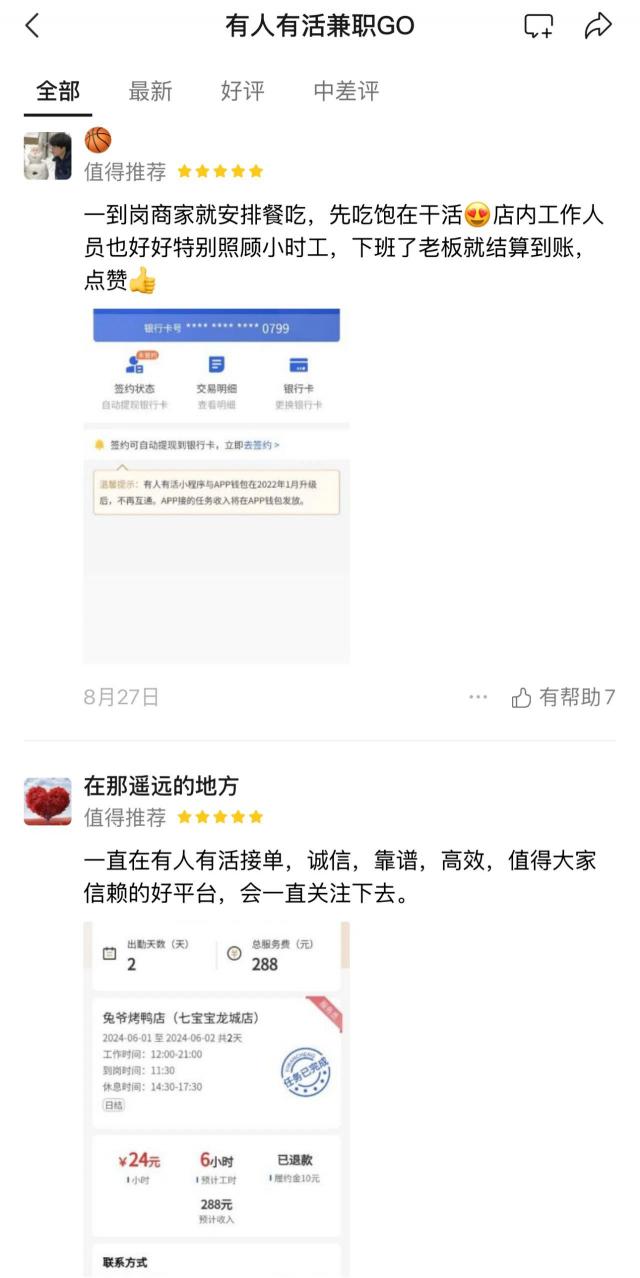Open the first reviewer's profile avatar

pyautogui.click(x=48, y=155)
